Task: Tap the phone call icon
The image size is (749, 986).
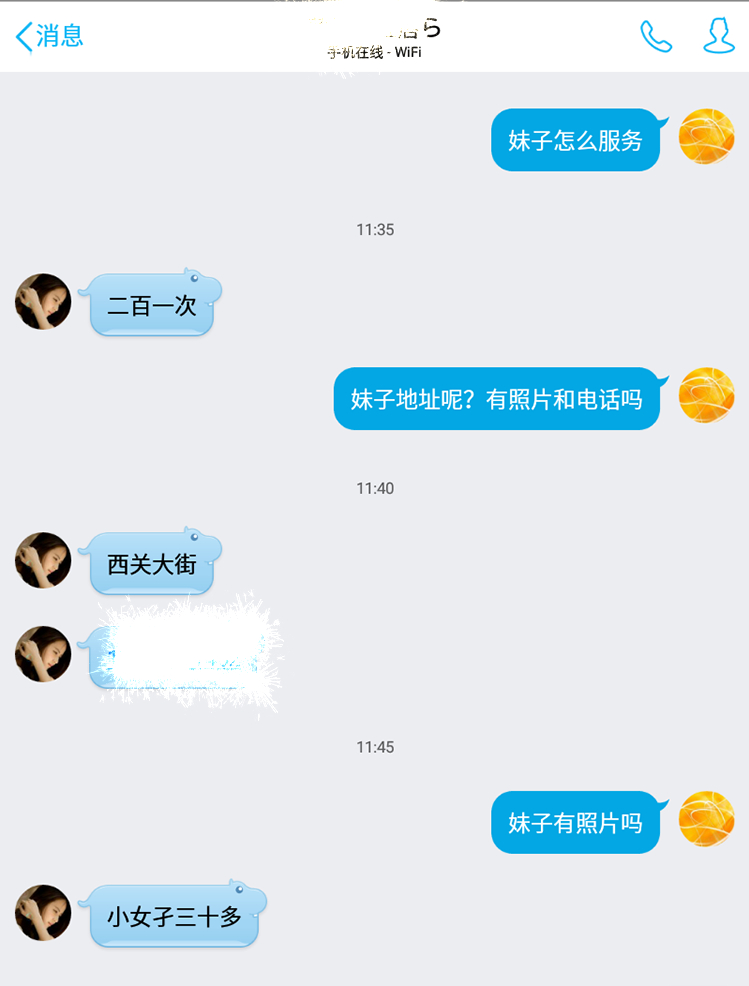Action: [x=656, y=37]
